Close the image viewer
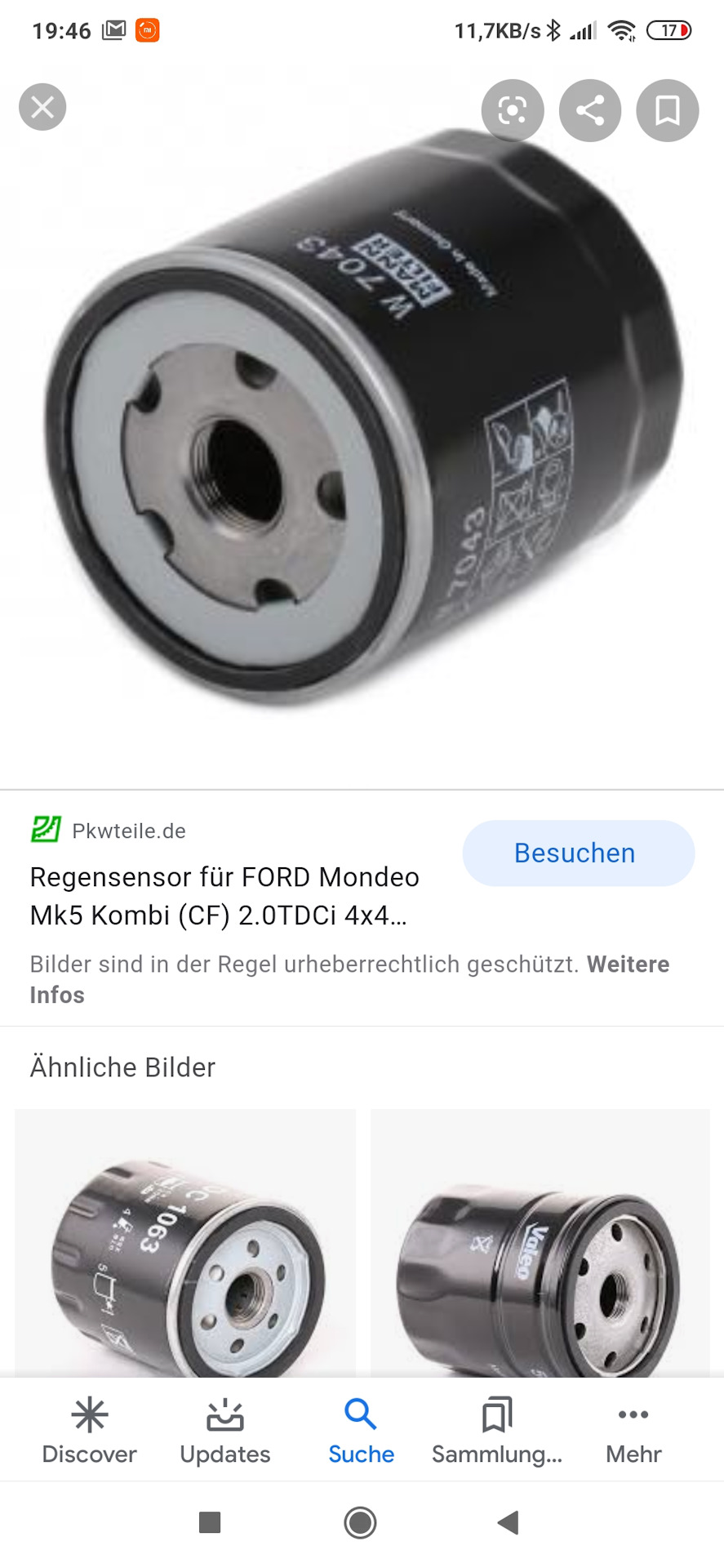 point(42,107)
